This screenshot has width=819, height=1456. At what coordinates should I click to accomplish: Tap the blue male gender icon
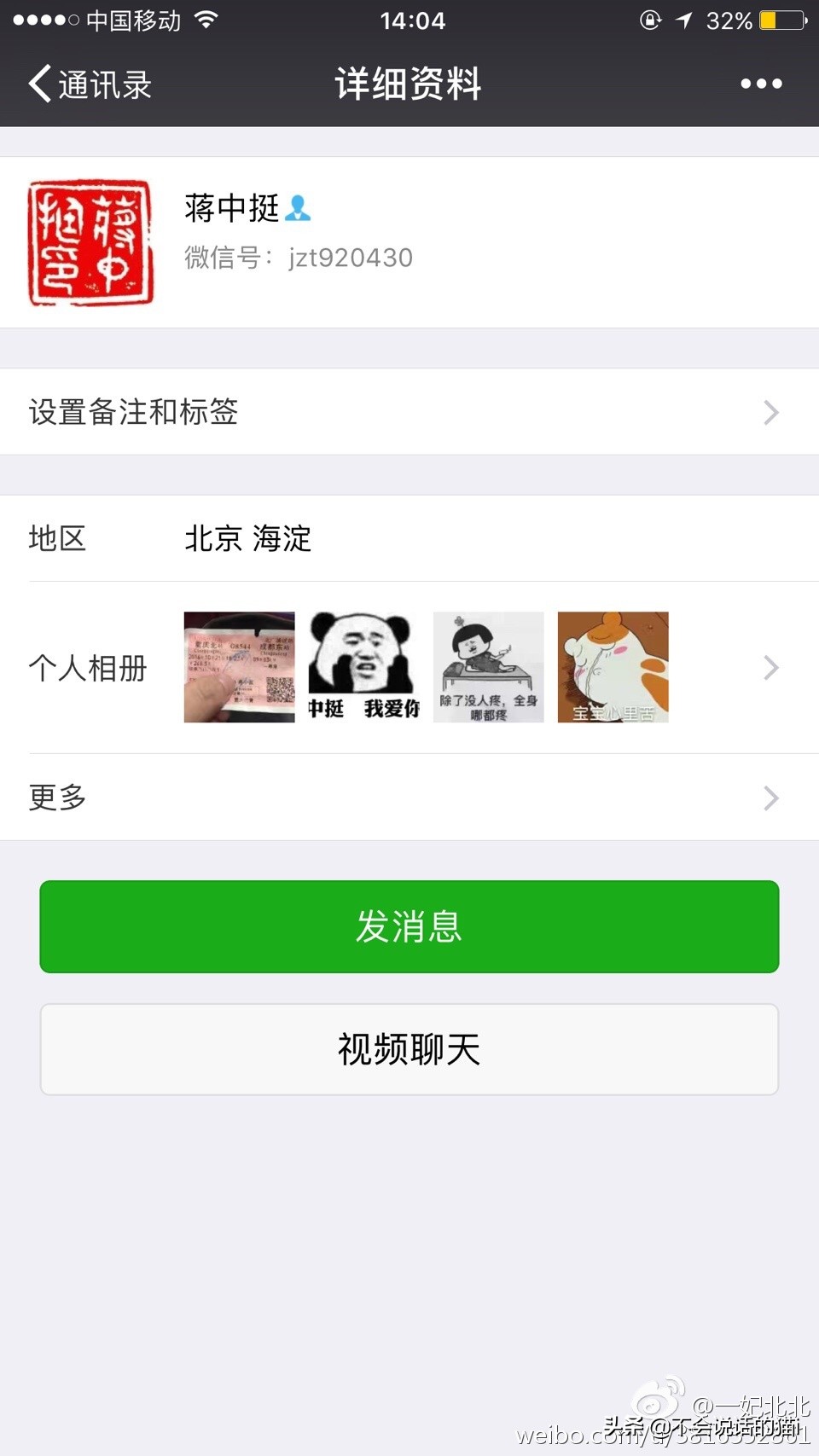point(300,208)
